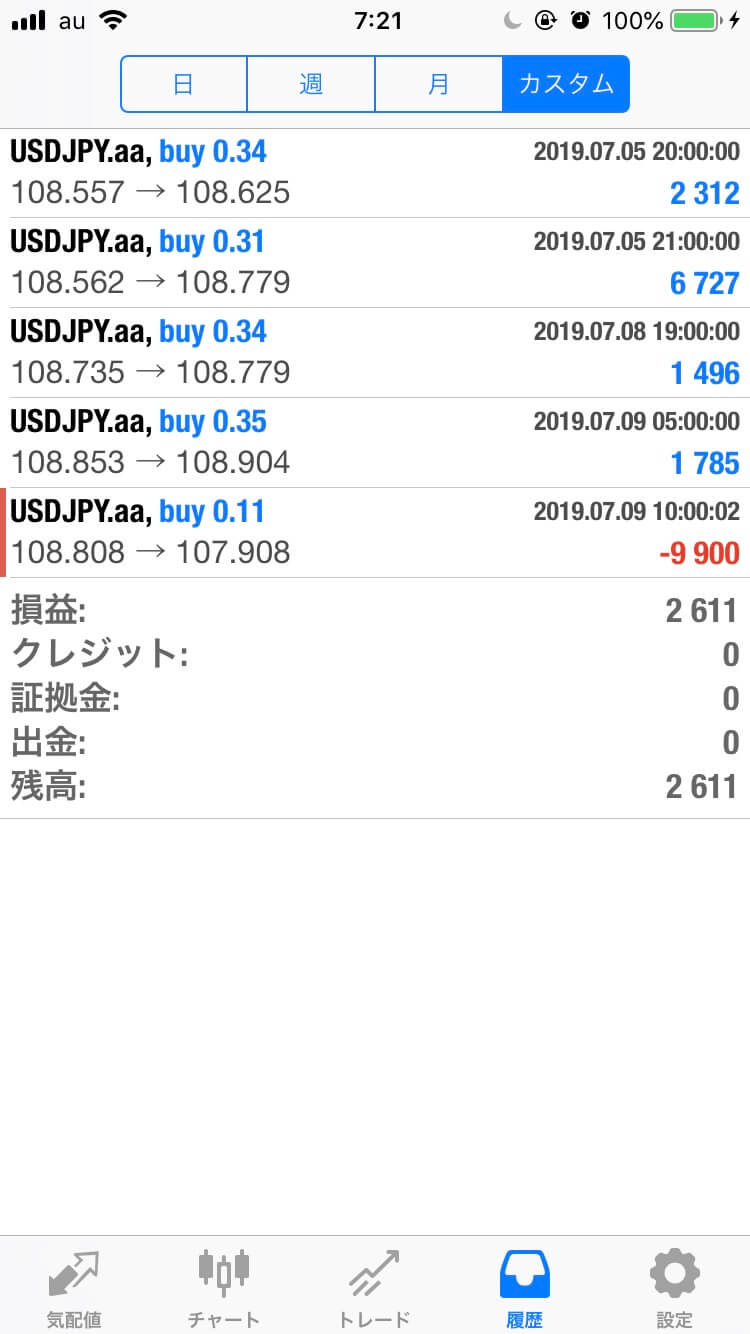Screen dimensions: 750x1334
Task: Select the カスタム custom period filter
Action: pos(566,84)
